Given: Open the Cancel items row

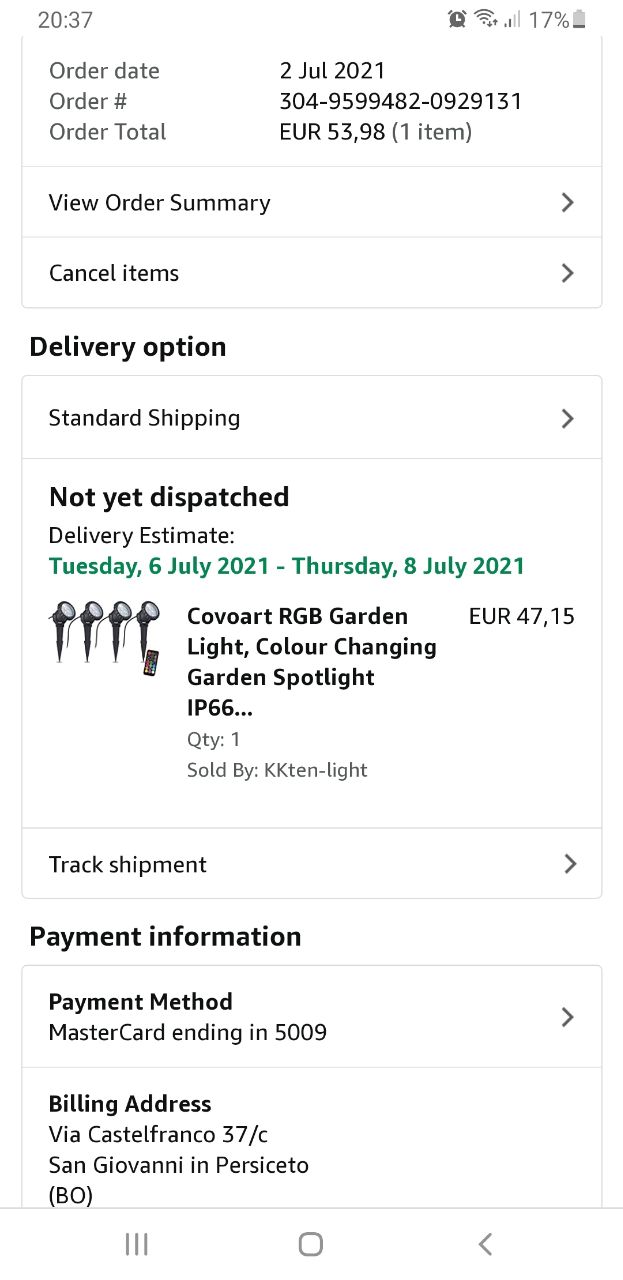Looking at the screenshot, I should (311, 273).
